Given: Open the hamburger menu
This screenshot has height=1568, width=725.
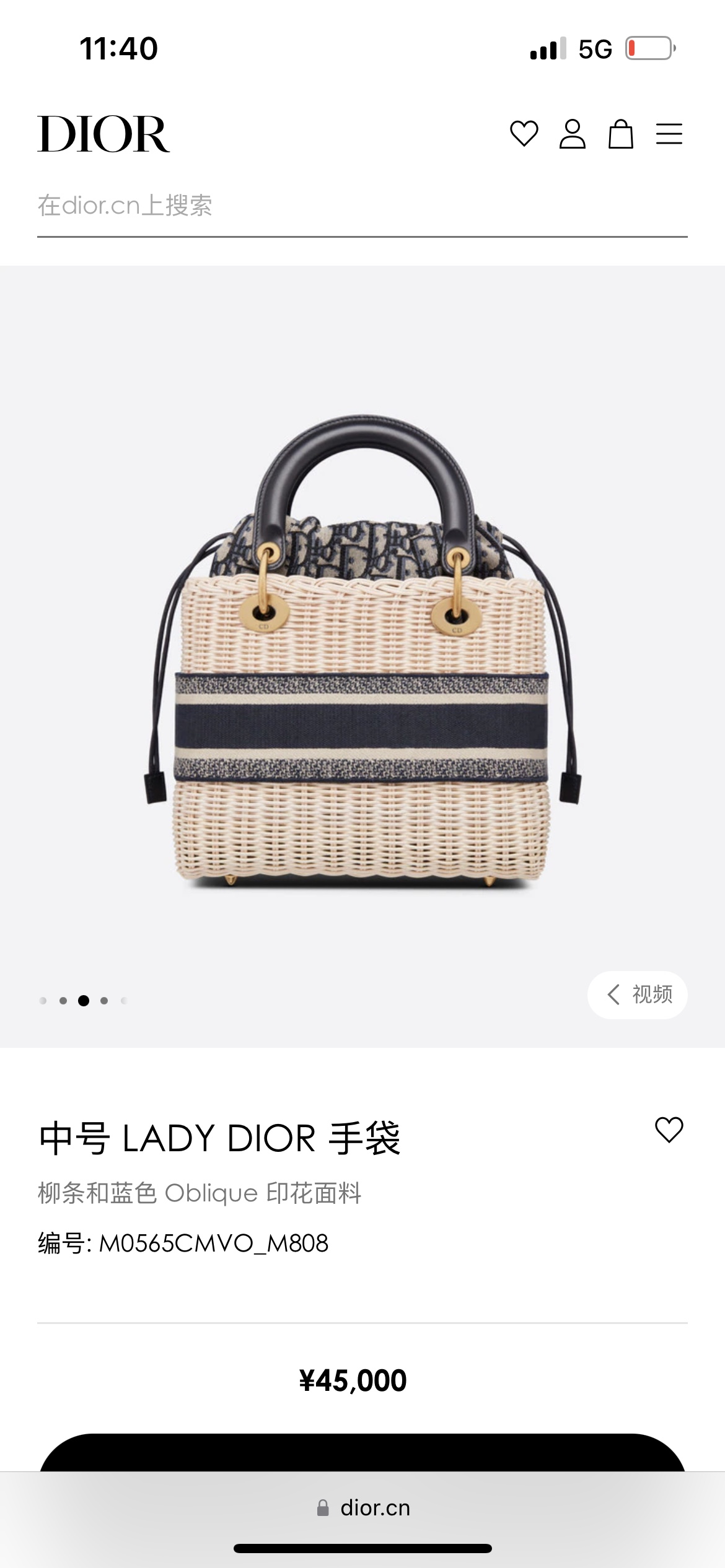Looking at the screenshot, I should pyautogui.click(x=669, y=134).
